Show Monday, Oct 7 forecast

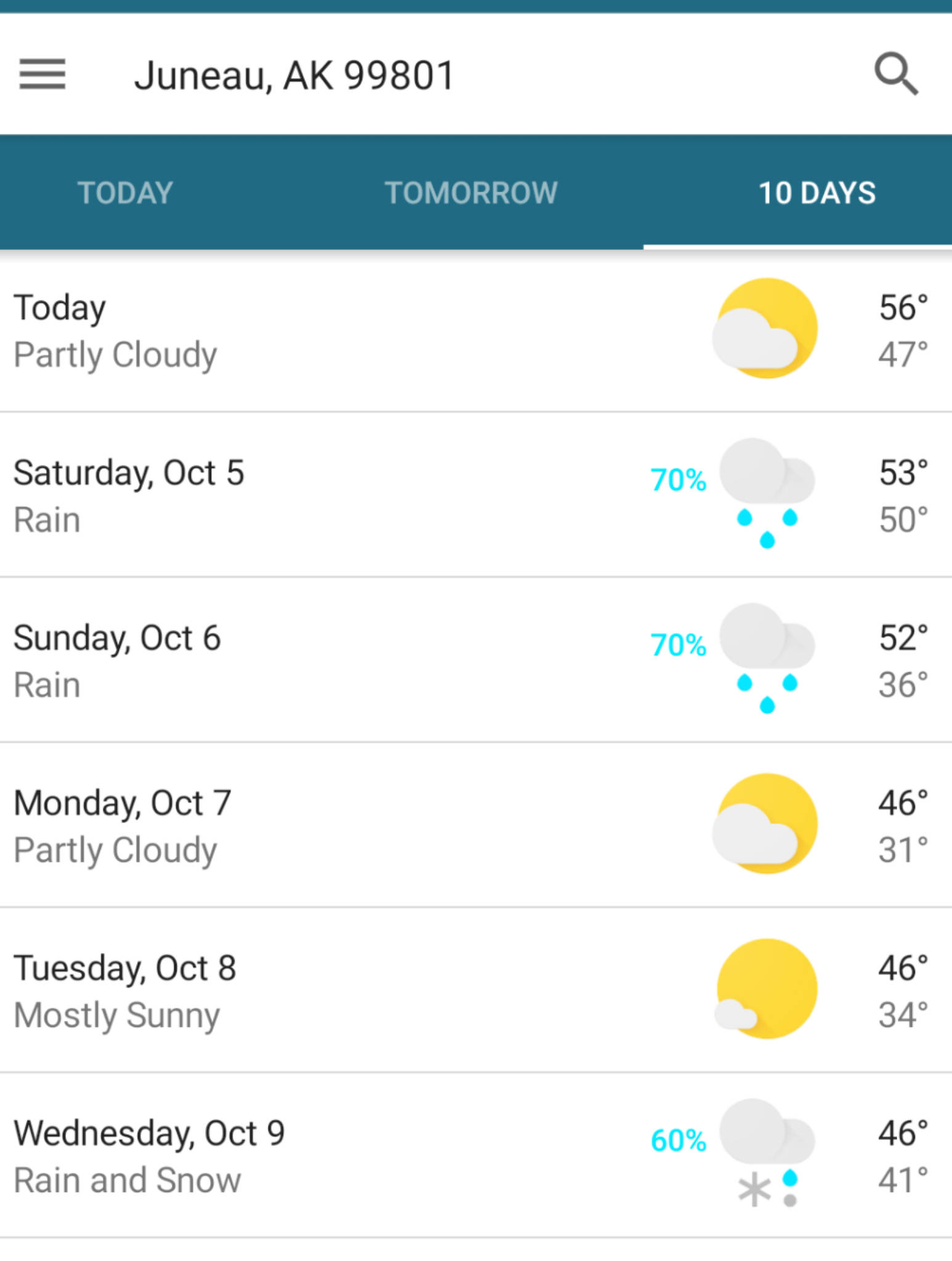point(476,826)
